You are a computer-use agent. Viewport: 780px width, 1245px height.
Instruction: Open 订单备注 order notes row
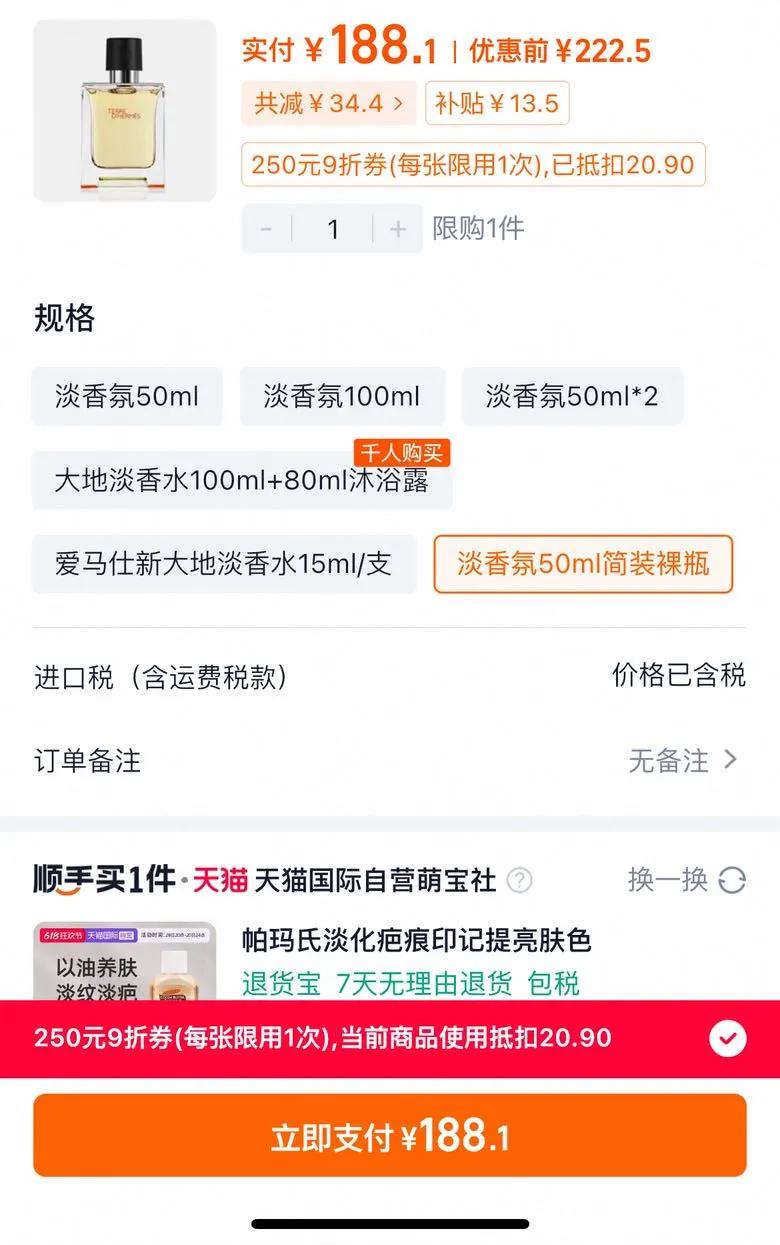(x=390, y=761)
